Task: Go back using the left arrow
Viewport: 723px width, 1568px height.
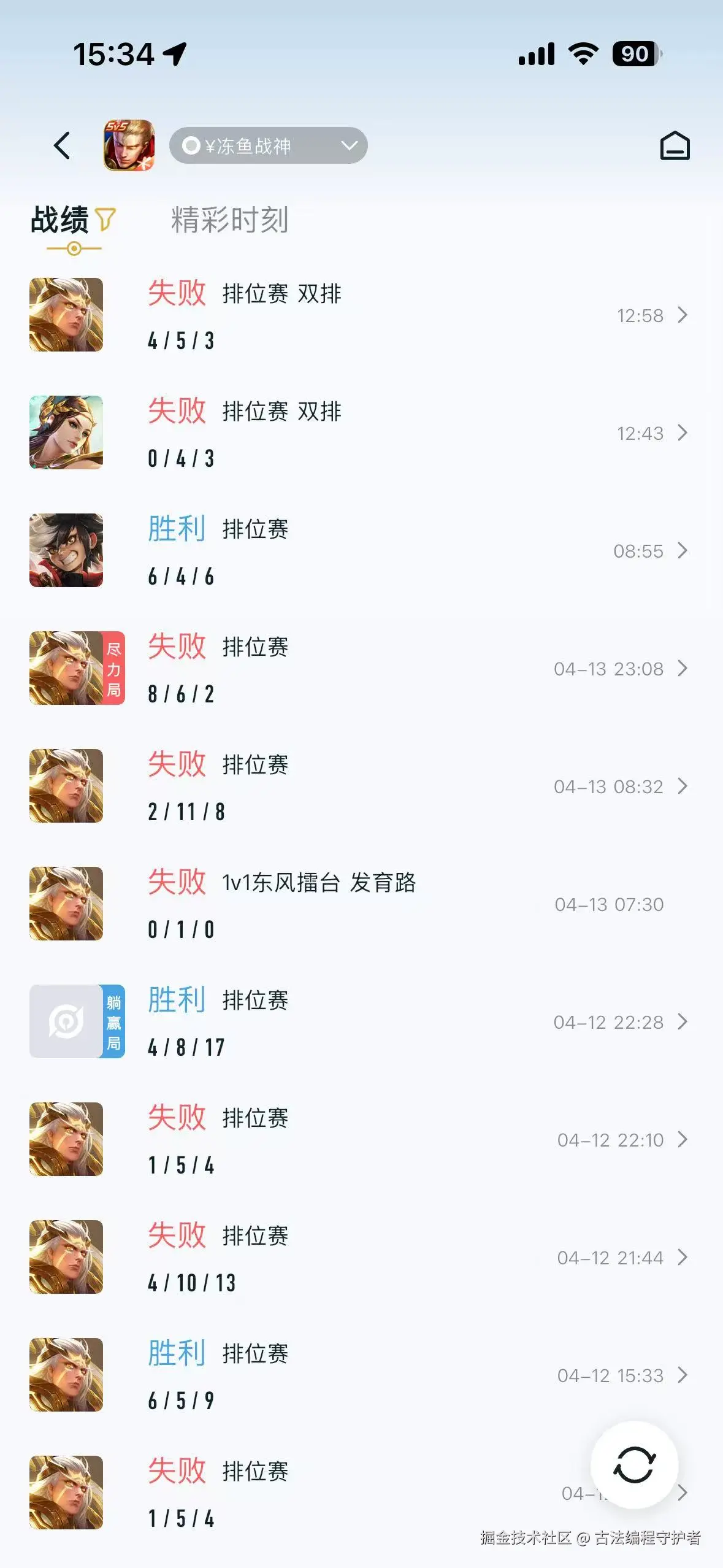Action: tap(59, 145)
